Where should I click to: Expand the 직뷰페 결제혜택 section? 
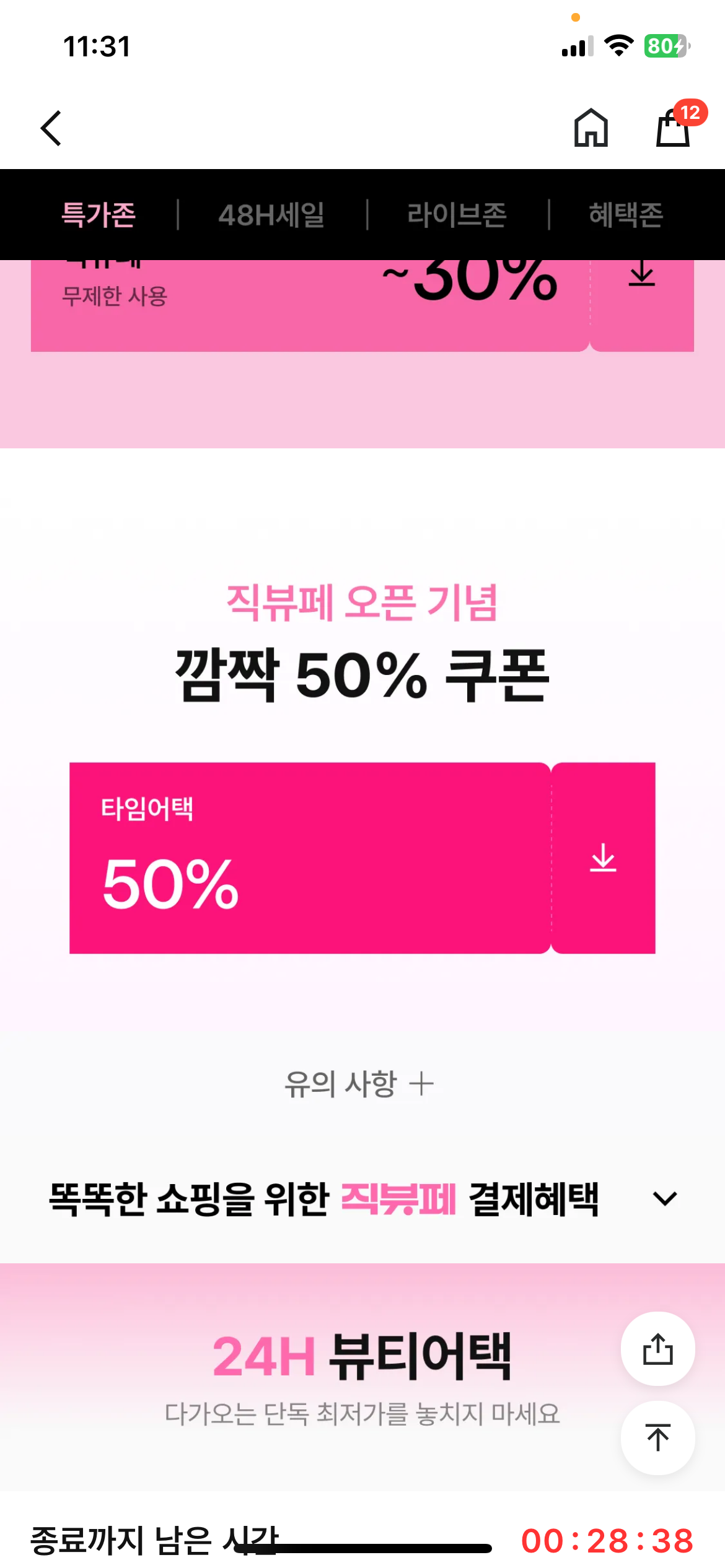tap(665, 1198)
